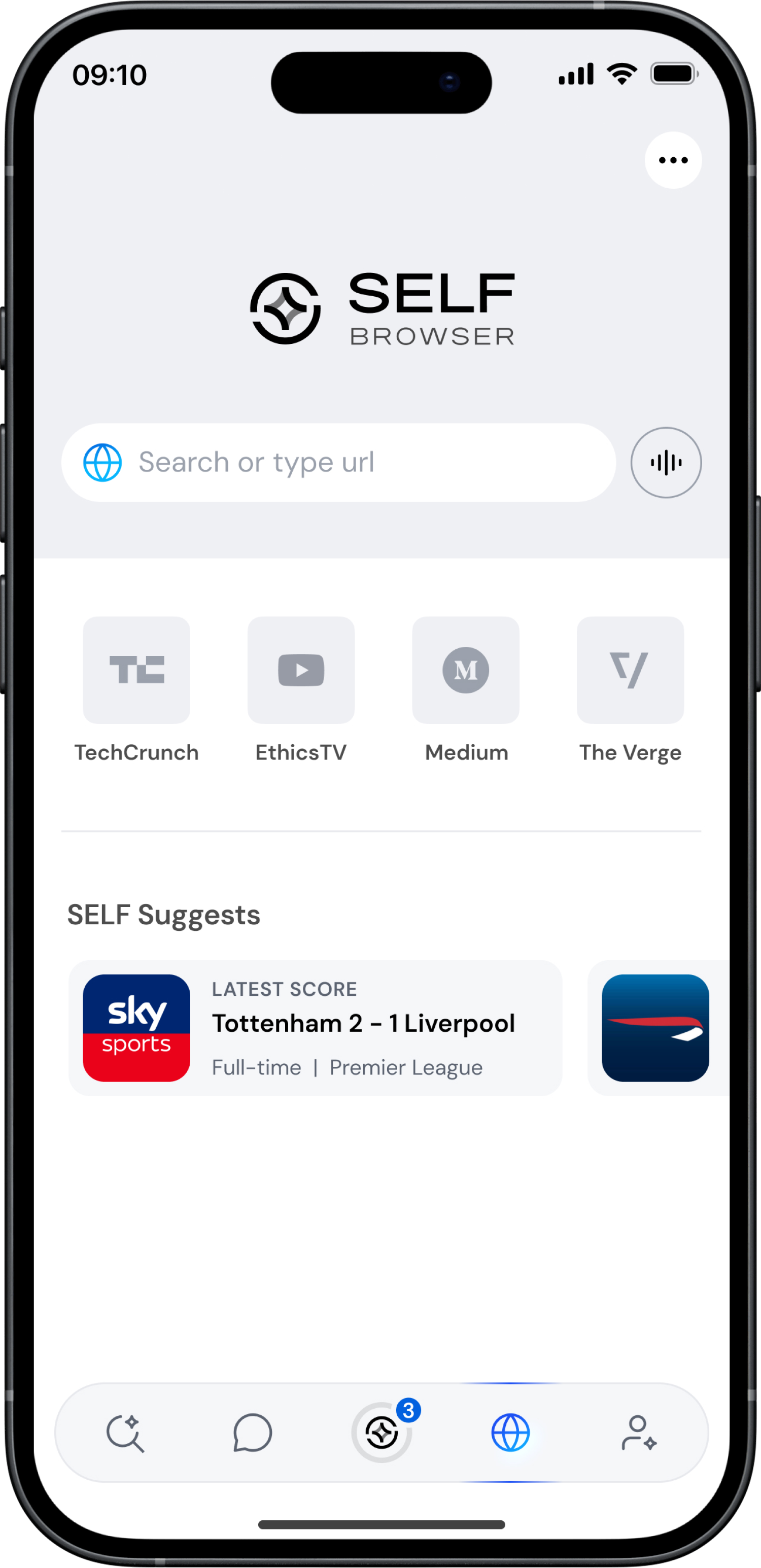Image resolution: width=761 pixels, height=1568 pixels.
Task: Select the globe browser tab
Action: click(x=510, y=1433)
